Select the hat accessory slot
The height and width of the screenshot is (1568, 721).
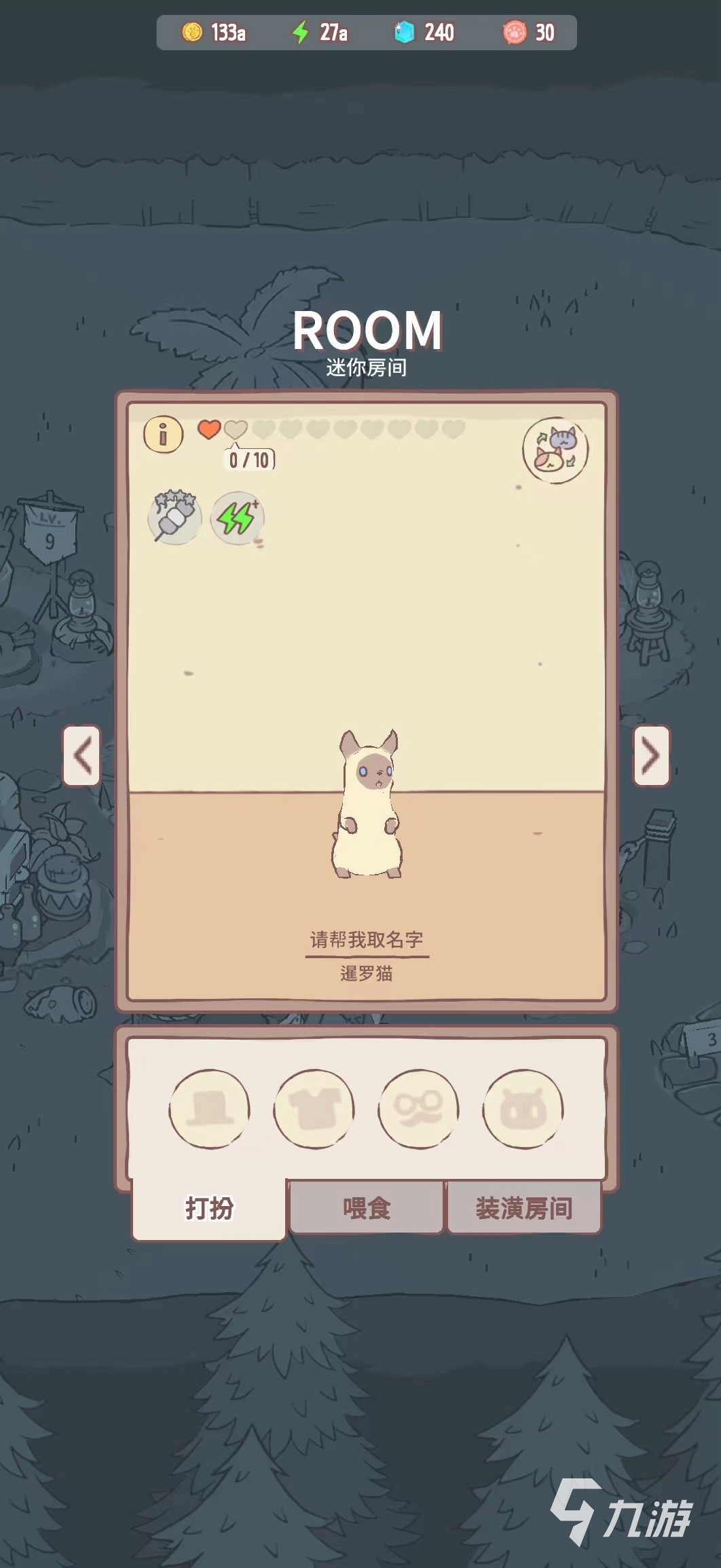tap(209, 1109)
